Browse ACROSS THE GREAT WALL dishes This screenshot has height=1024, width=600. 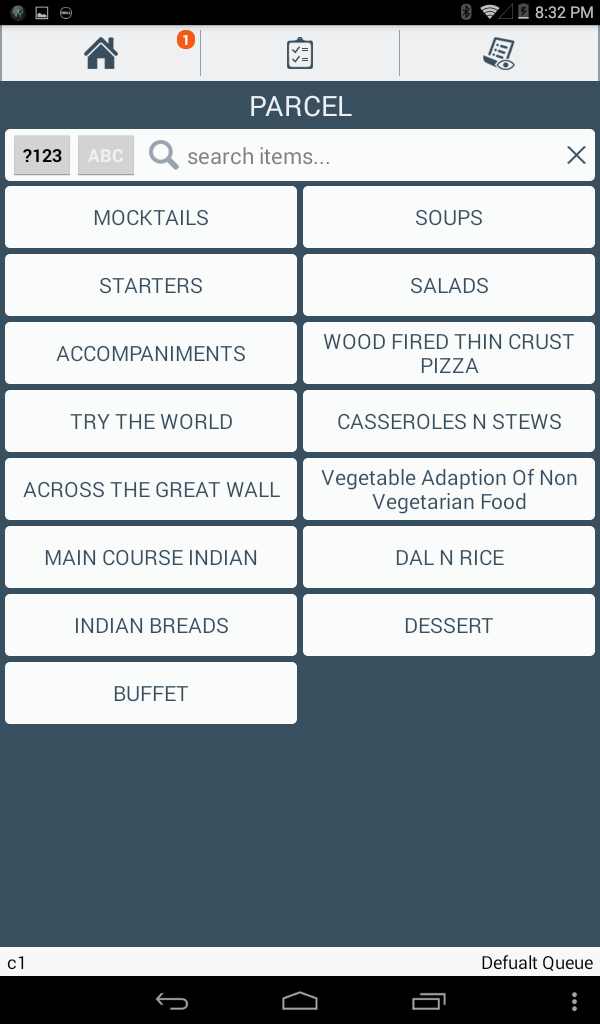[x=151, y=489]
